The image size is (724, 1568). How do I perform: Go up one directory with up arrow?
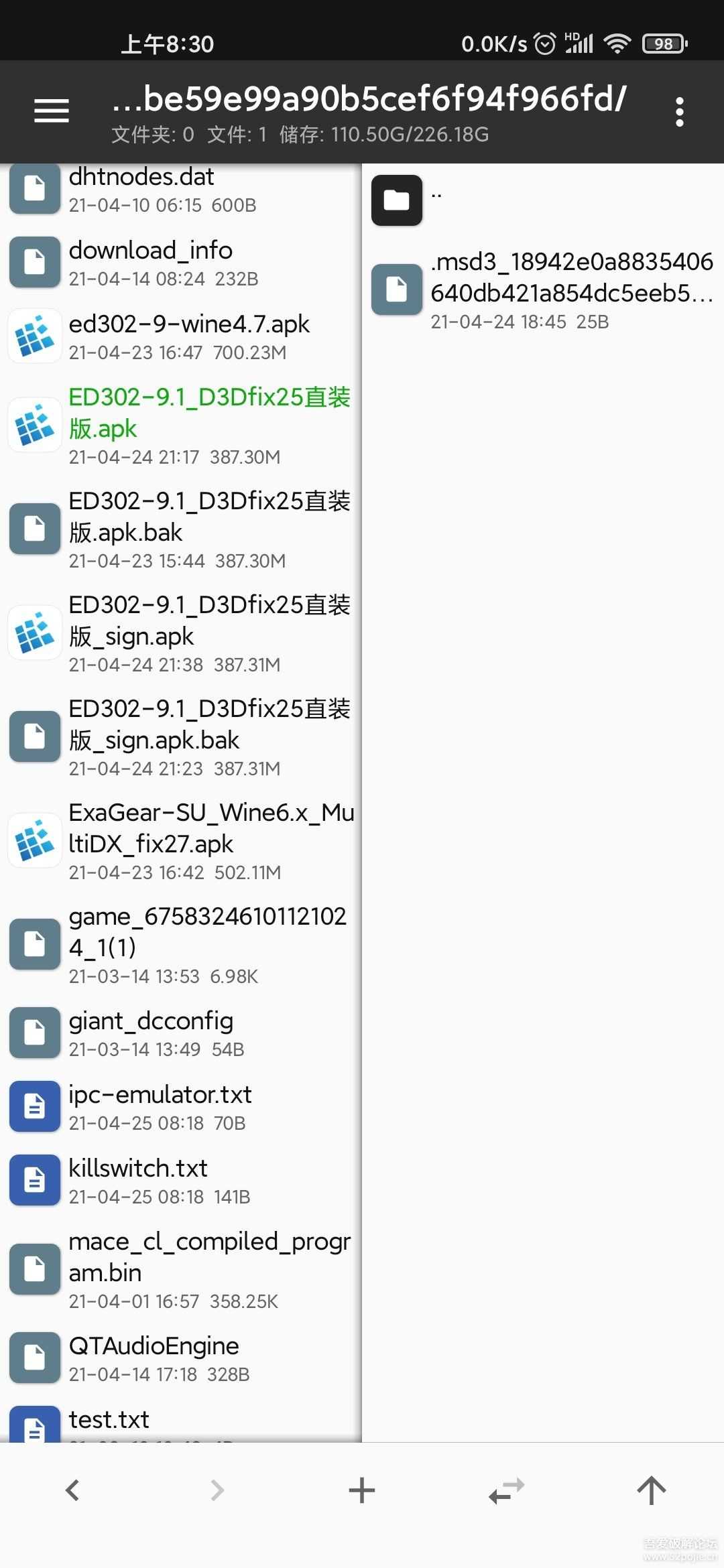[x=651, y=1490]
